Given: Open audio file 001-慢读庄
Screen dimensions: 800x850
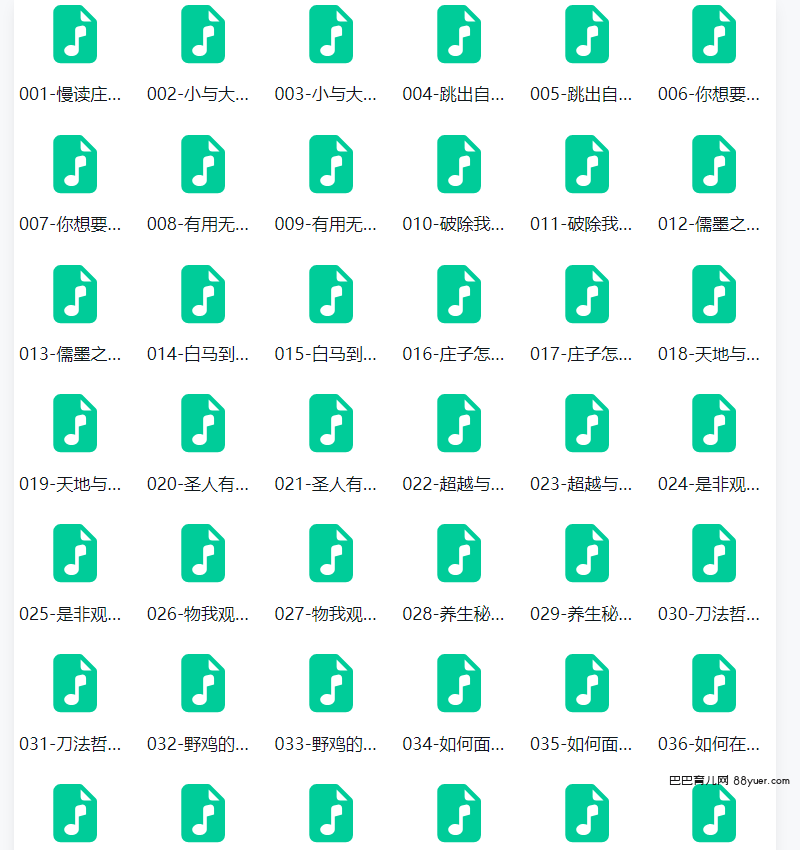Looking at the screenshot, I should coord(75,35).
